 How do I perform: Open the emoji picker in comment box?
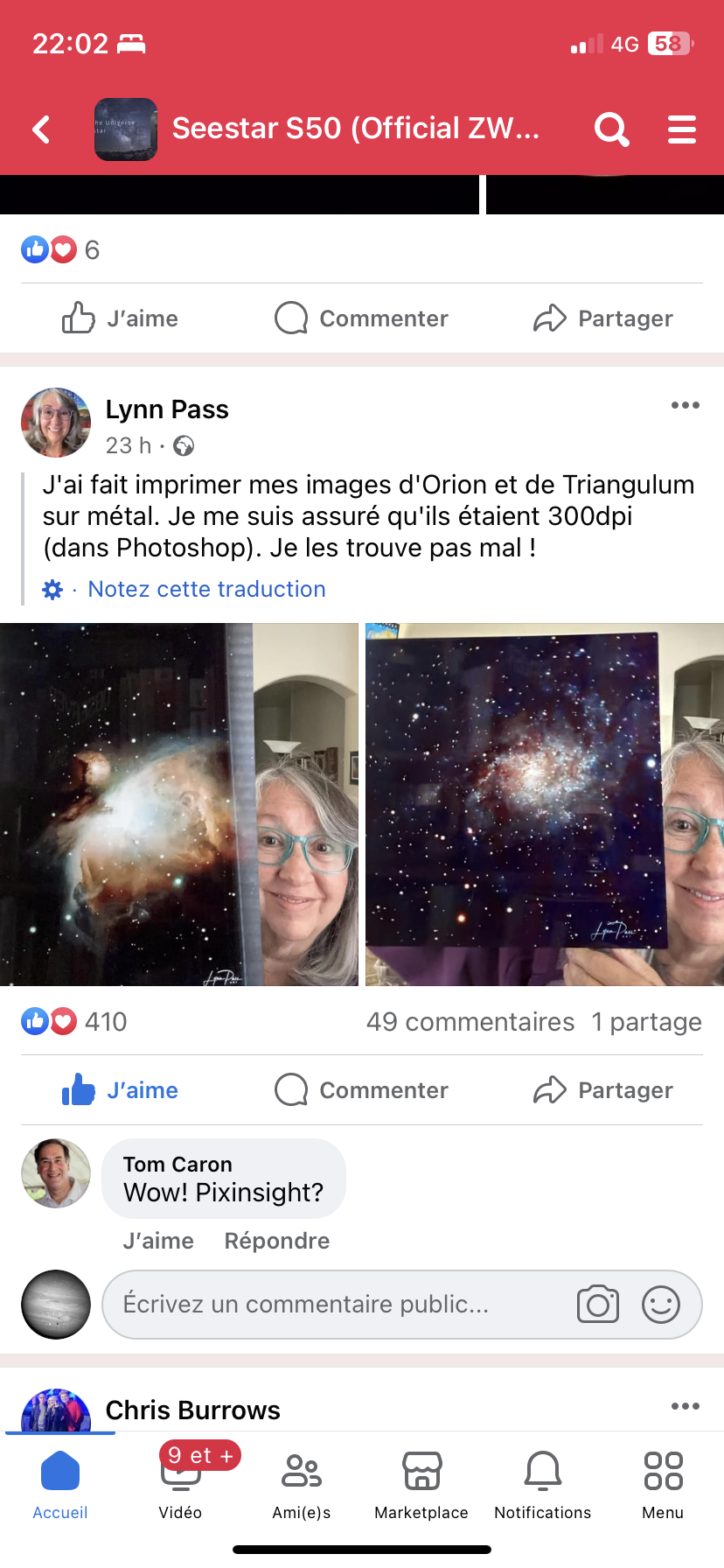coord(661,1304)
